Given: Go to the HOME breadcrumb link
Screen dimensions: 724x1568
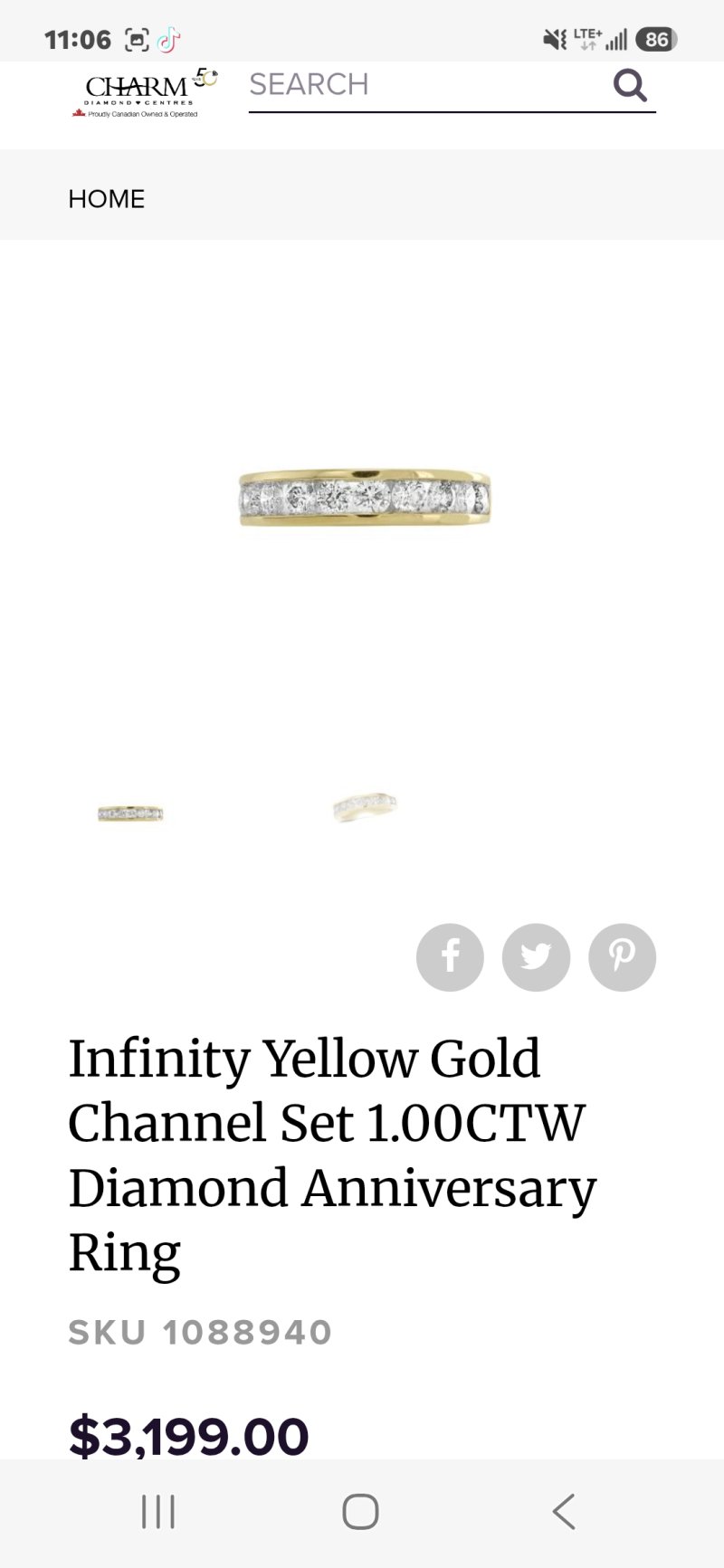Looking at the screenshot, I should 106,199.
